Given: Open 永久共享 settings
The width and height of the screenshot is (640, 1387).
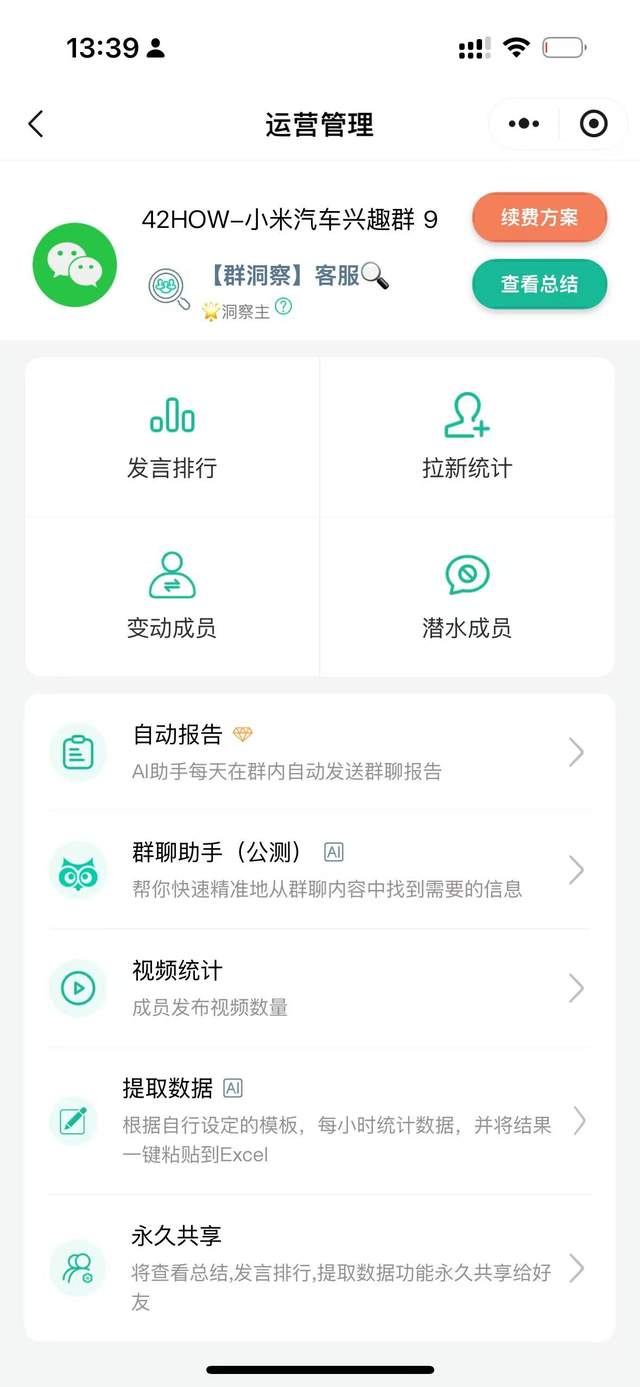Looking at the screenshot, I should [x=320, y=1268].
